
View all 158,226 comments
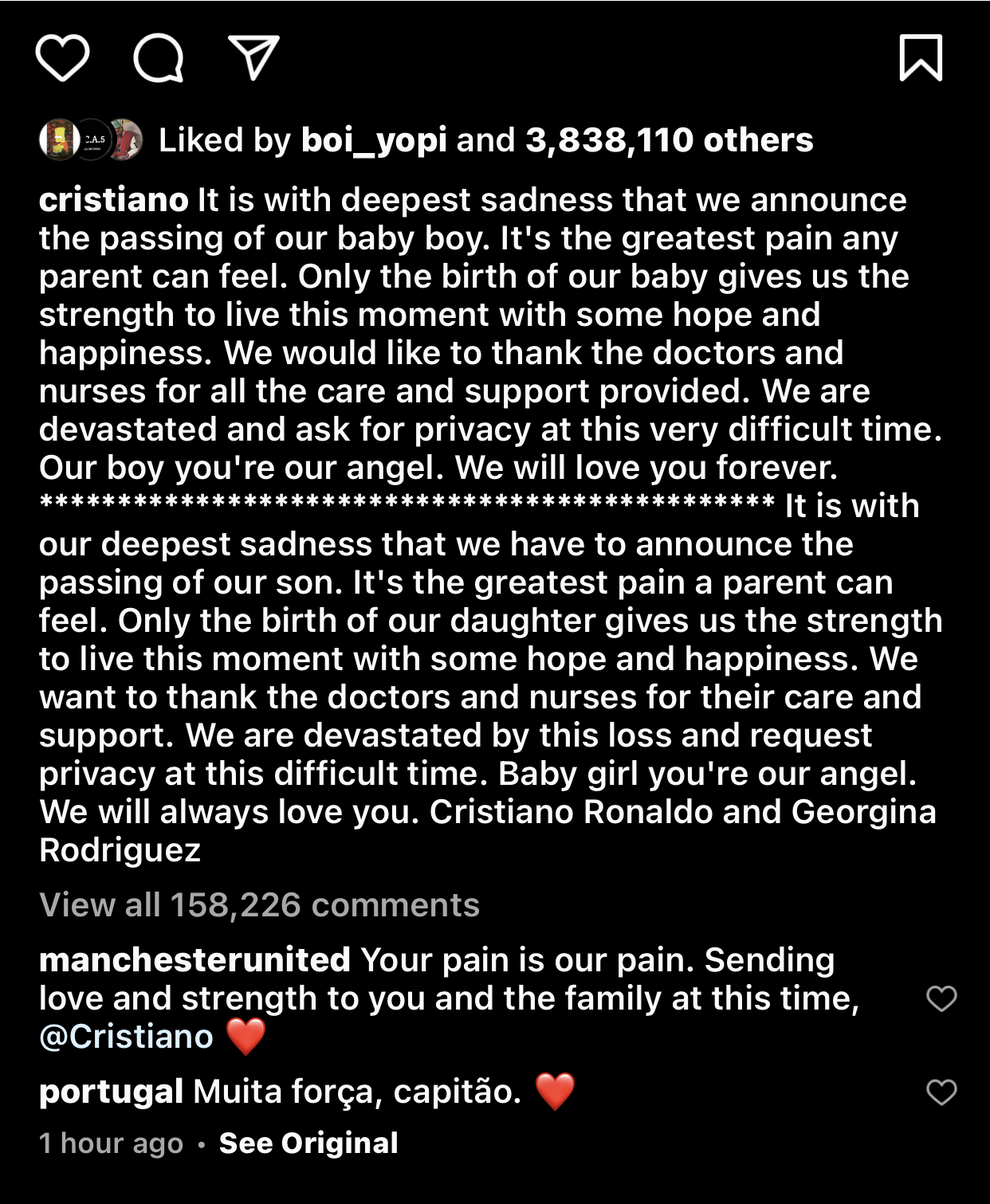[x=259, y=905]
